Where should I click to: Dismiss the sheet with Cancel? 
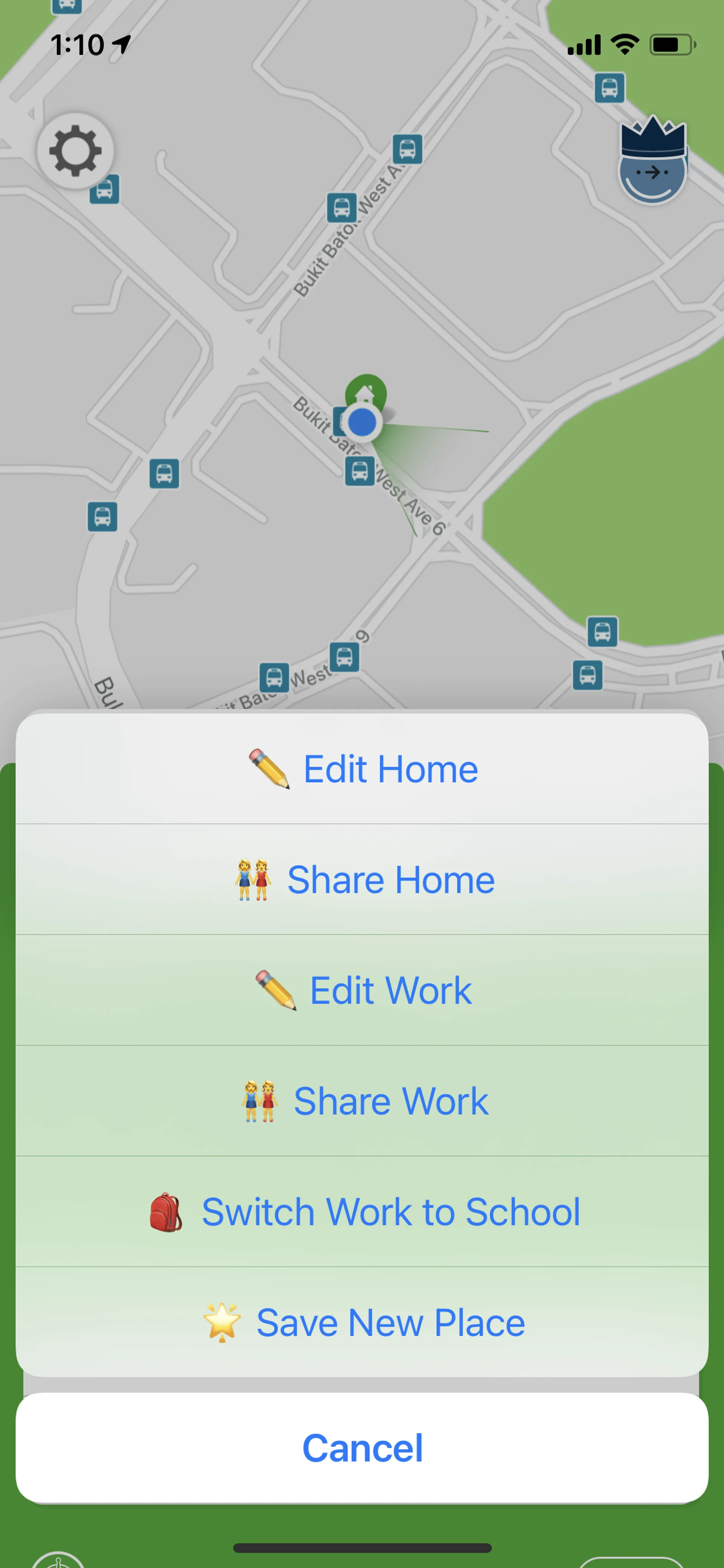[x=362, y=1448]
